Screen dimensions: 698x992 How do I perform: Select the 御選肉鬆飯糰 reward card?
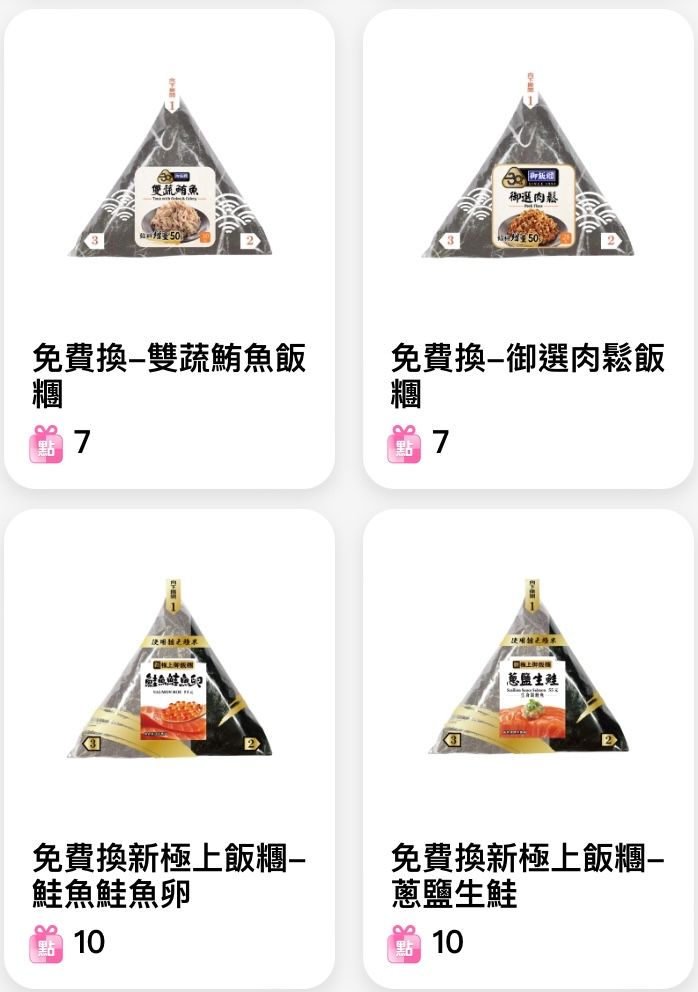(528, 250)
